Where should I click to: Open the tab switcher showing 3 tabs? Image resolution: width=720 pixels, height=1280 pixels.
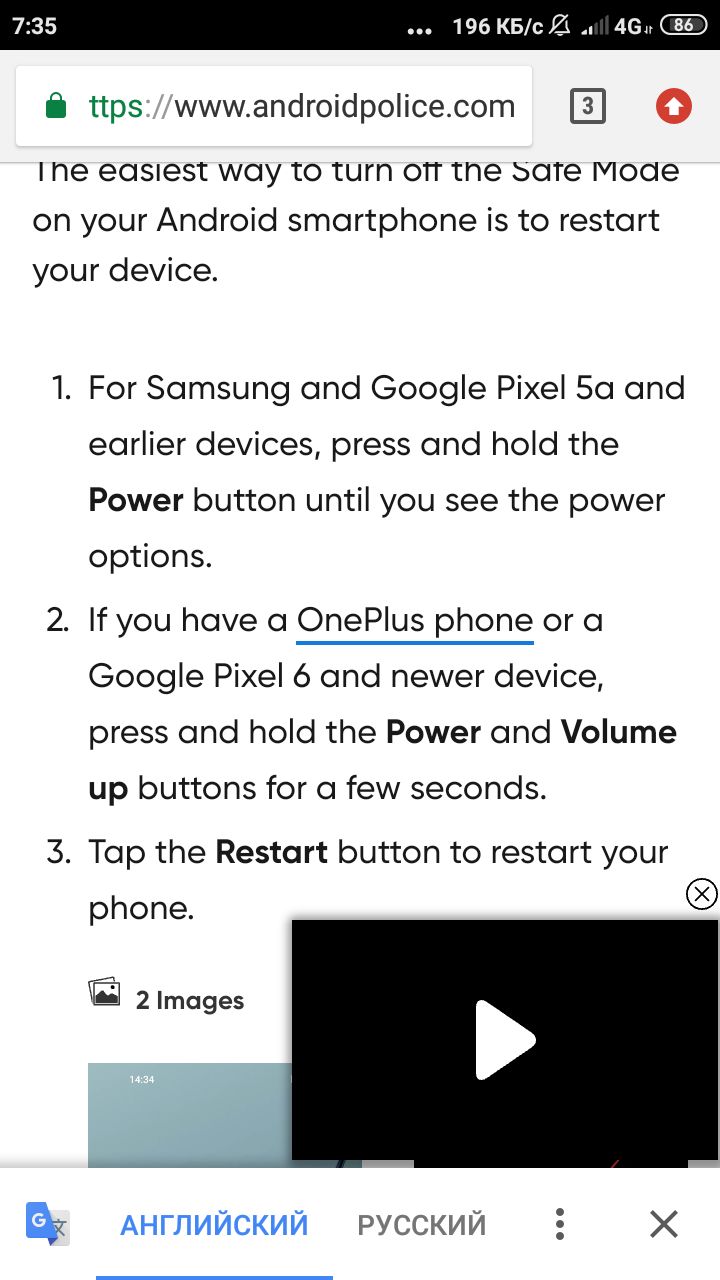point(588,106)
